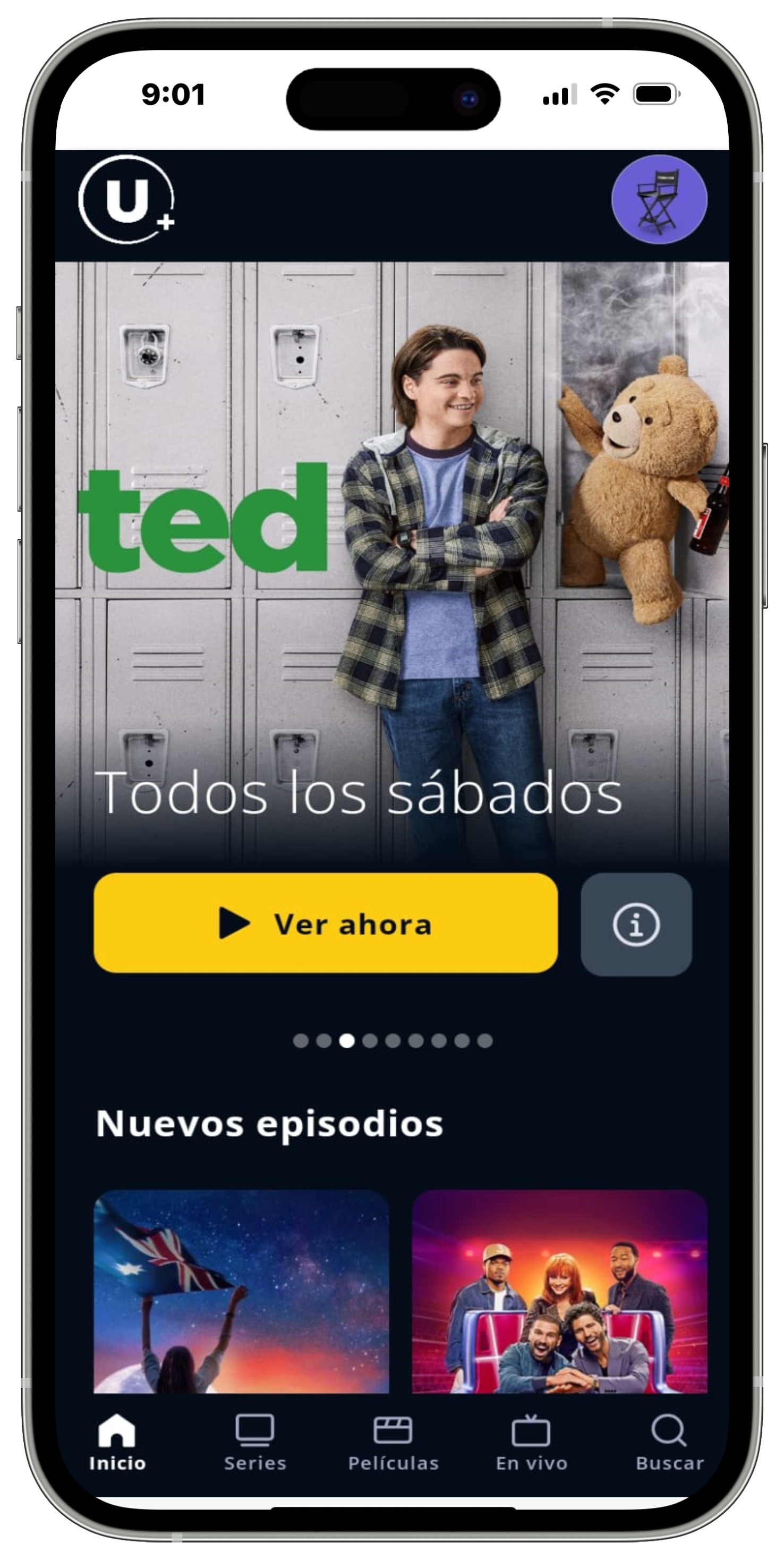Tap the Ver ahora button
The image size is (784, 1560).
[x=325, y=923]
